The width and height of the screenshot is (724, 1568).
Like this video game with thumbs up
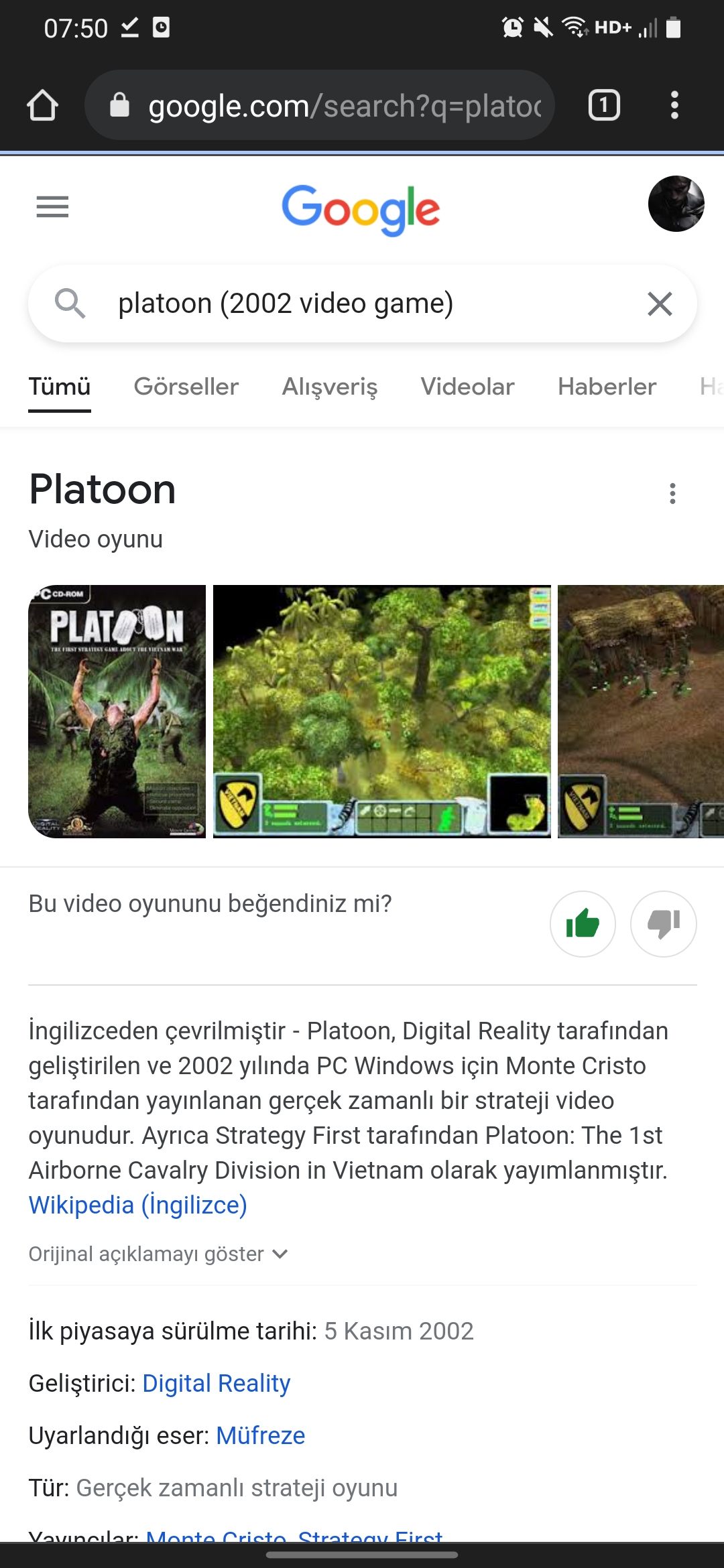pyautogui.click(x=583, y=924)
